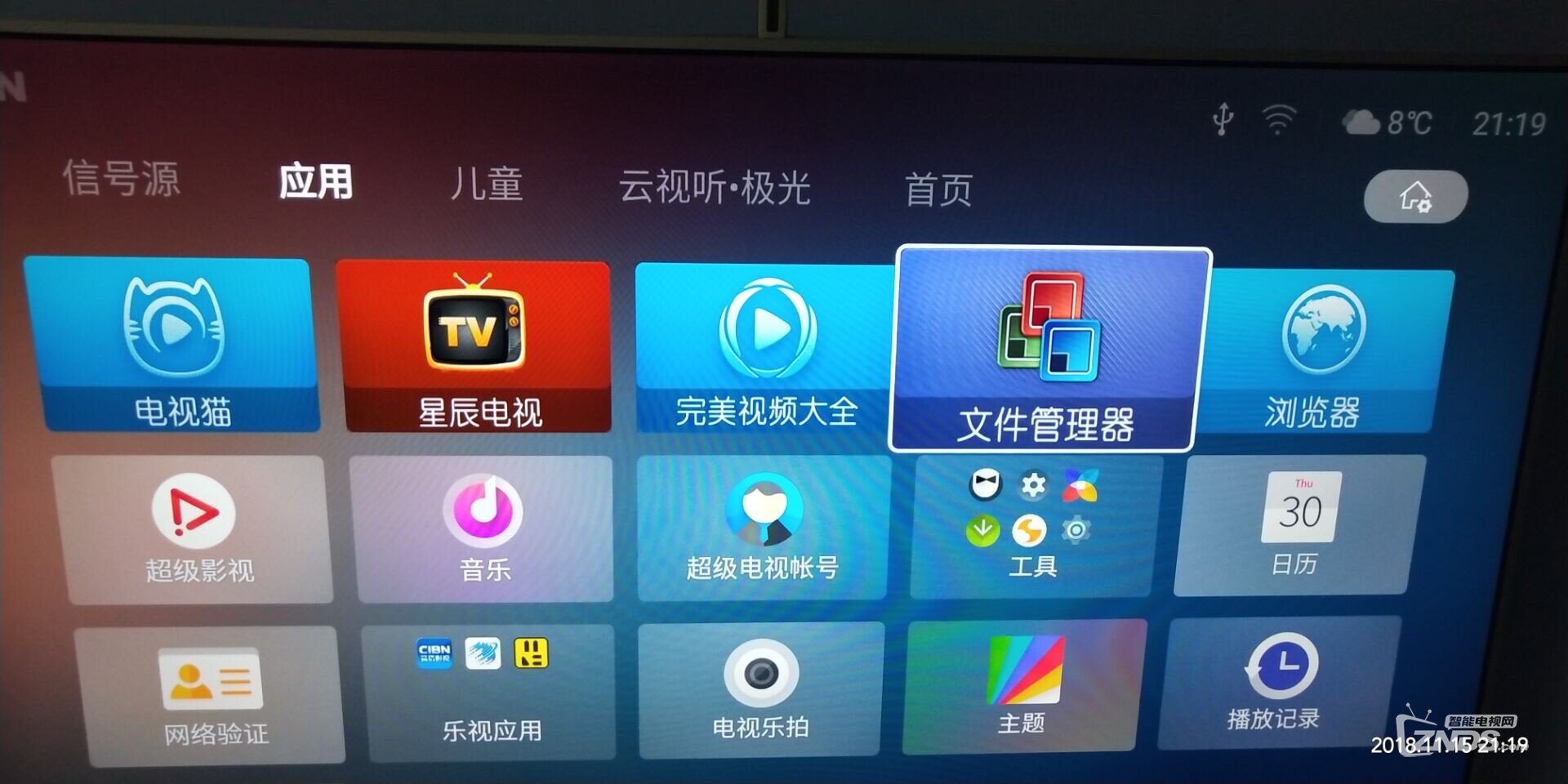Open the 乐视应用 folder
Screen dimensions: 1568x784
(x=490, y=693)
